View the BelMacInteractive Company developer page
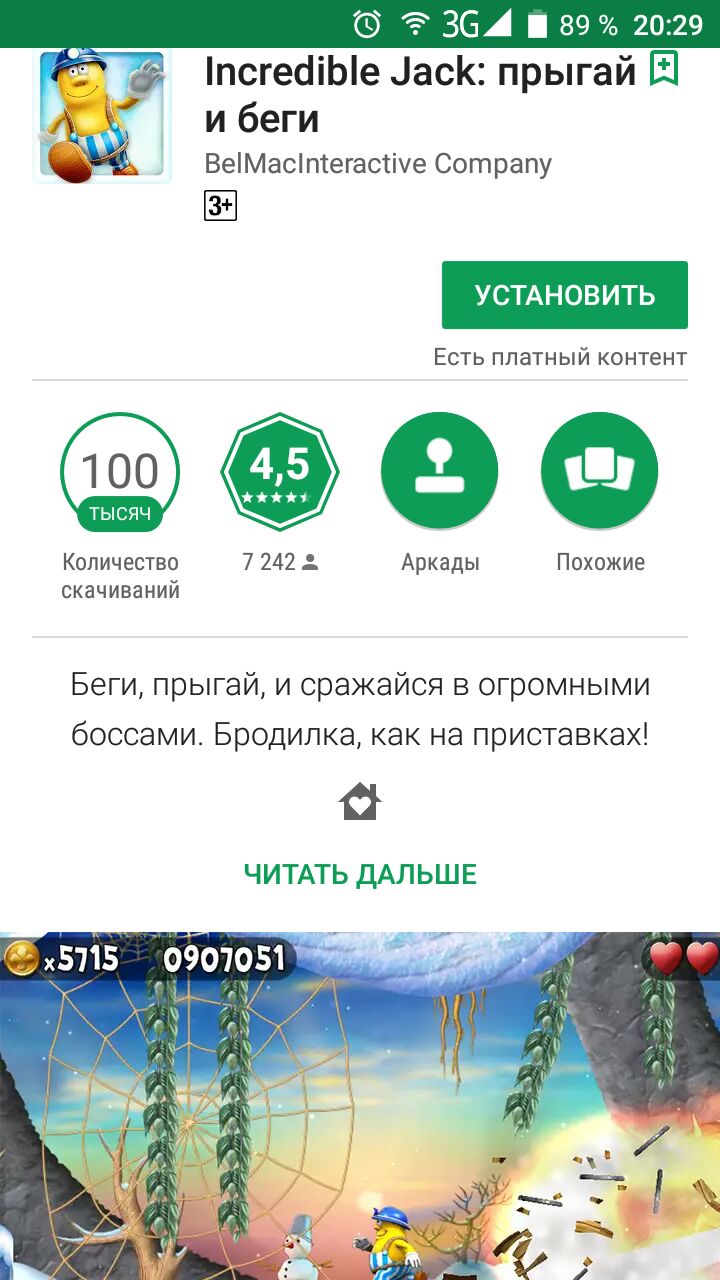This screenshot has height=1280, width=720. click(378, 164)
